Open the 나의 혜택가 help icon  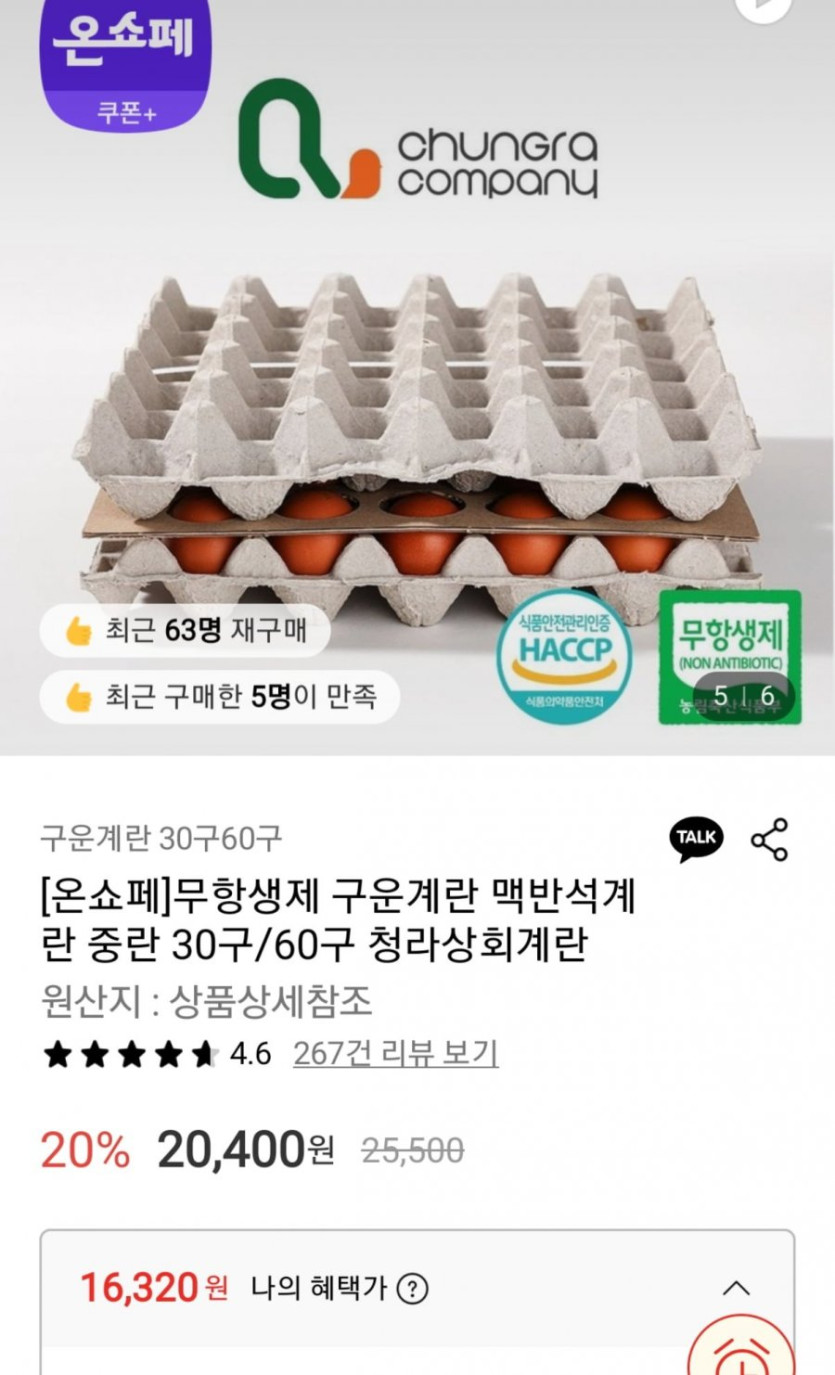412,1289
